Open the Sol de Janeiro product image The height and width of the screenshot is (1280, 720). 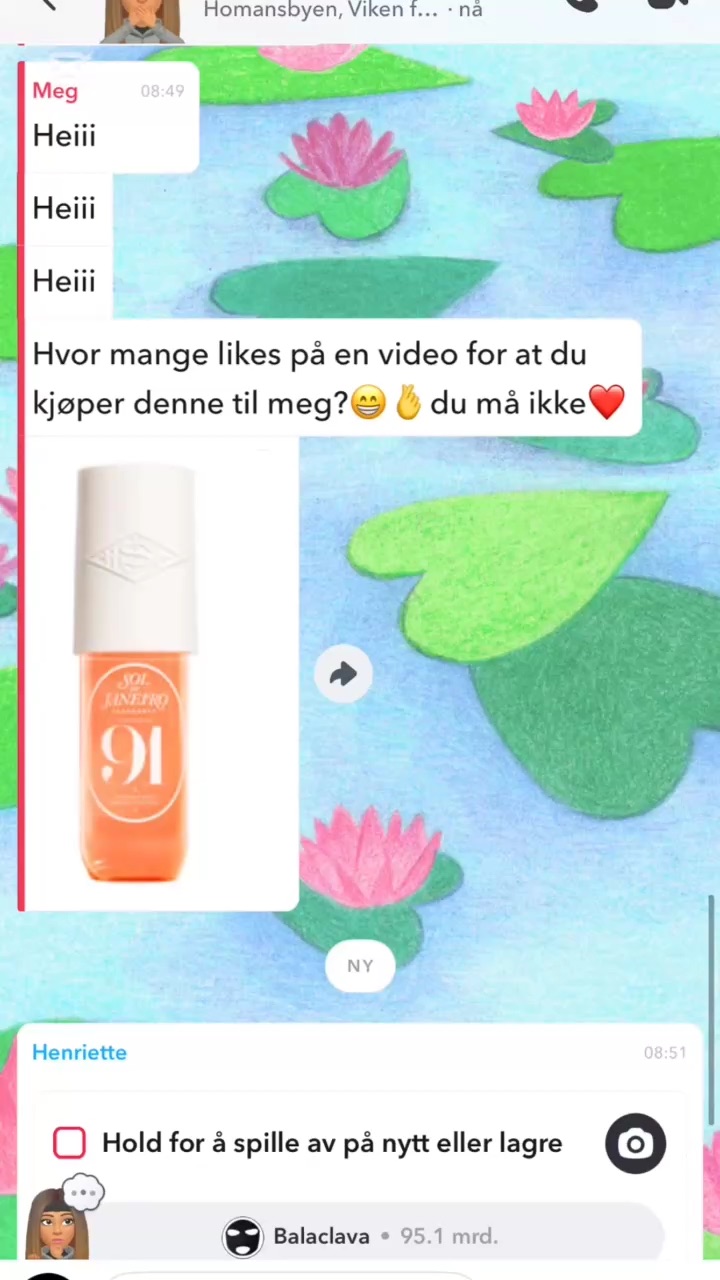click(160, 674)
